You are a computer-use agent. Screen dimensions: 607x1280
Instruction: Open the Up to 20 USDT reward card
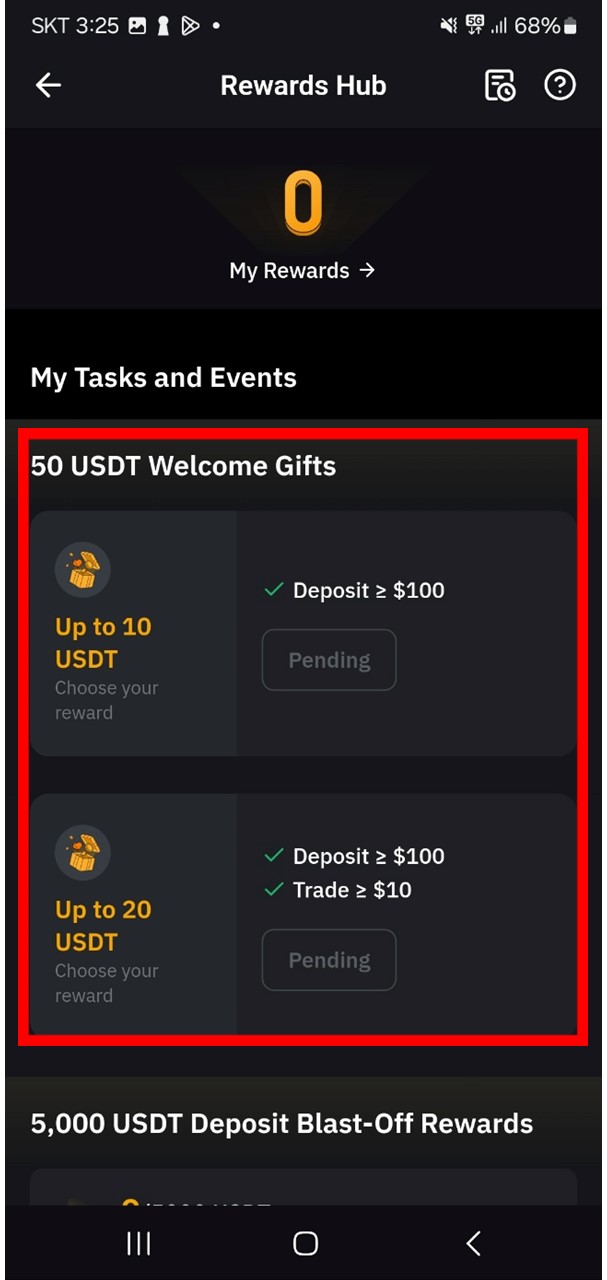click(x=133, y=915)
